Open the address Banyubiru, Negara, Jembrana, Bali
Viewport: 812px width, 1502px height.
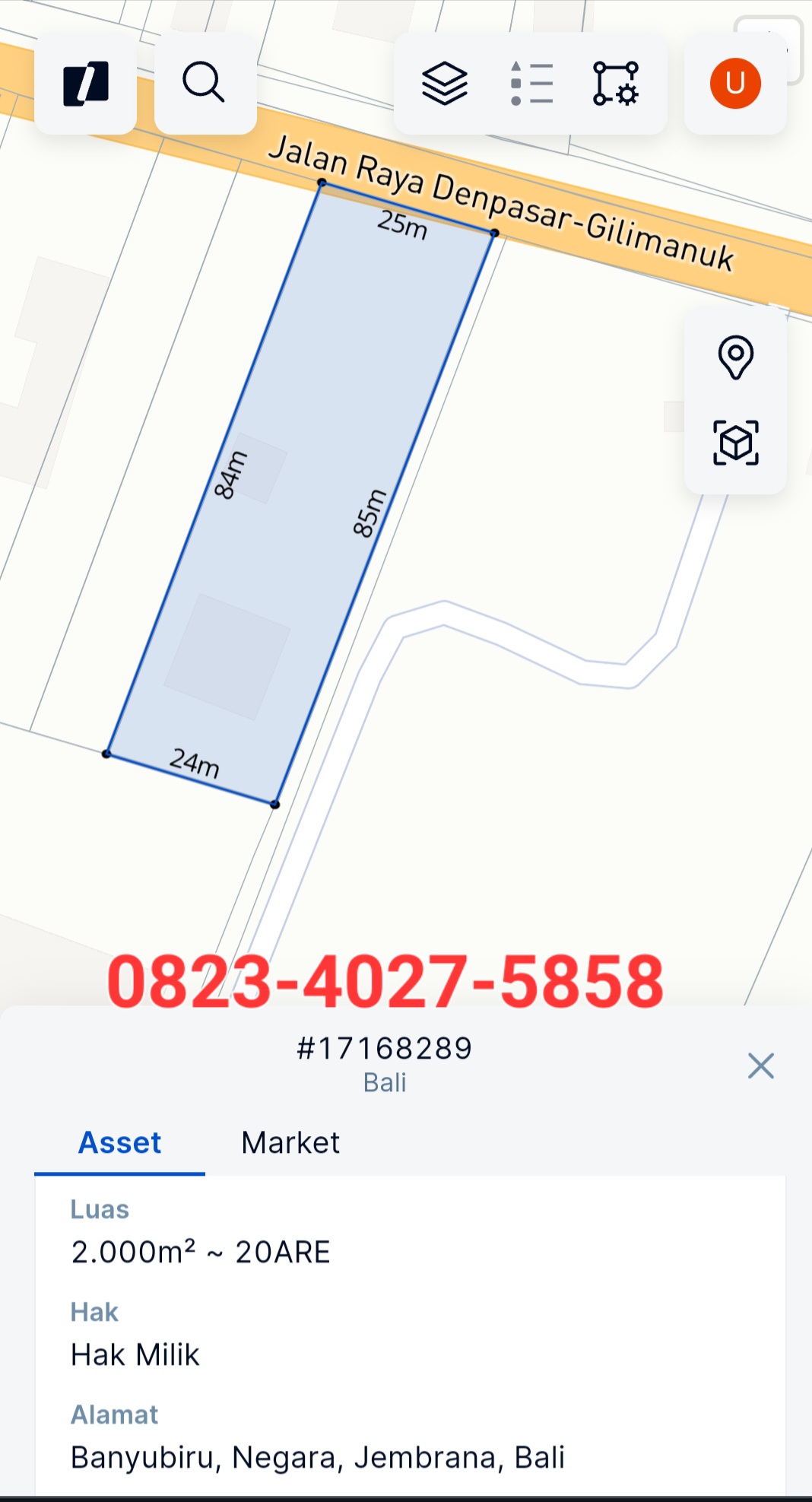coord(316,1455)
